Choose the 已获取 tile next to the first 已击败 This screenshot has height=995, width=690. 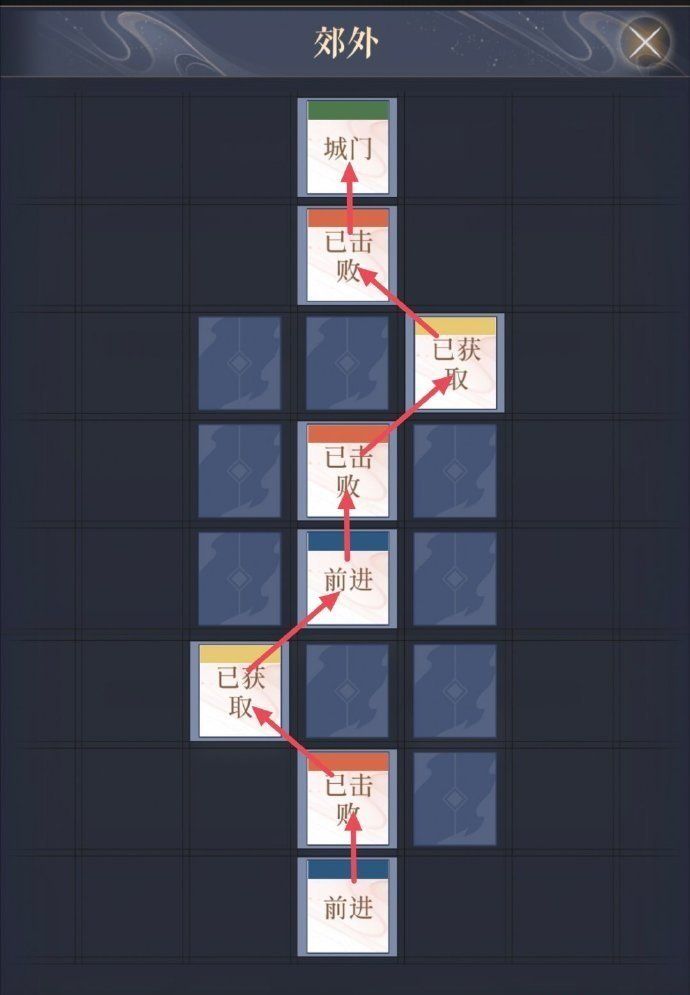point(239,690)
